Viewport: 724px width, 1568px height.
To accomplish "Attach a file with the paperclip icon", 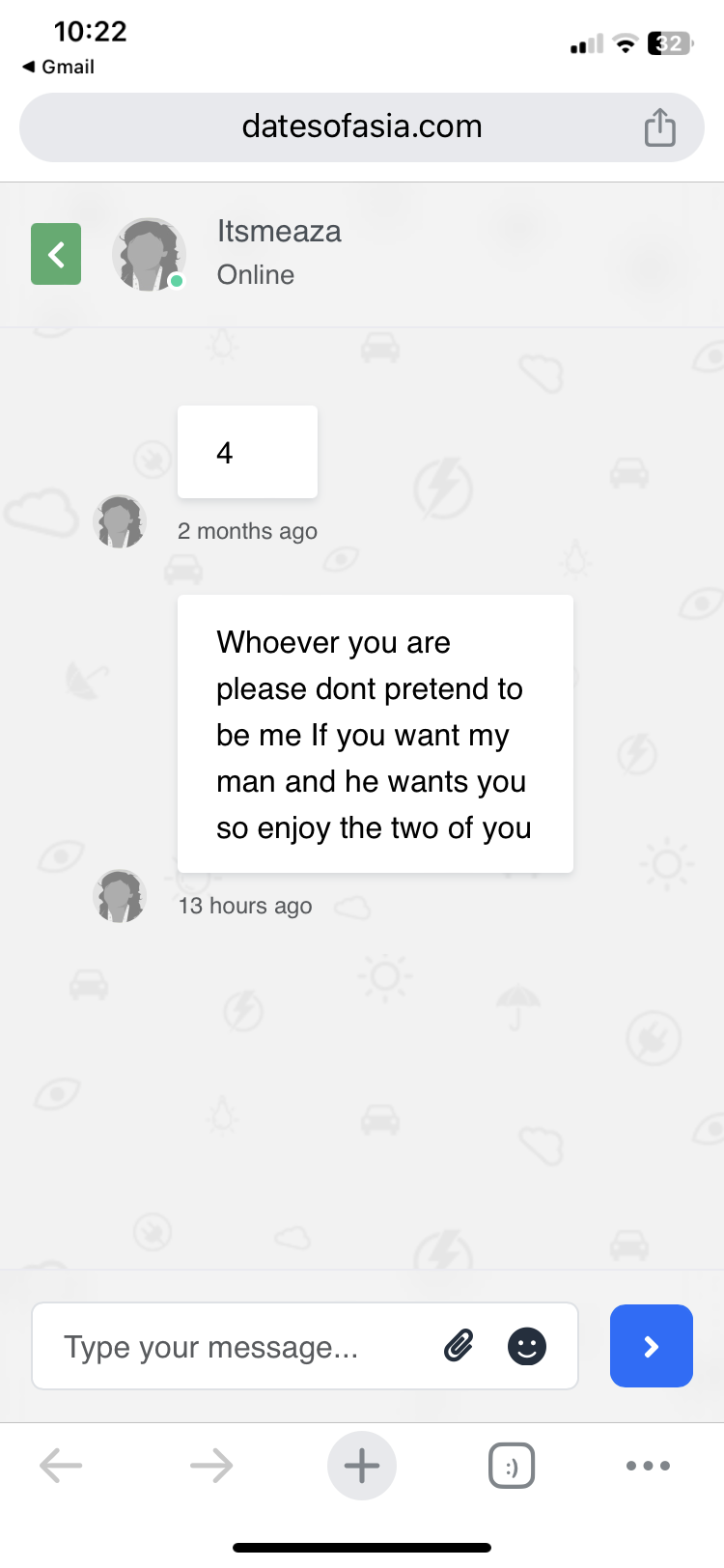I will 459,1346.
